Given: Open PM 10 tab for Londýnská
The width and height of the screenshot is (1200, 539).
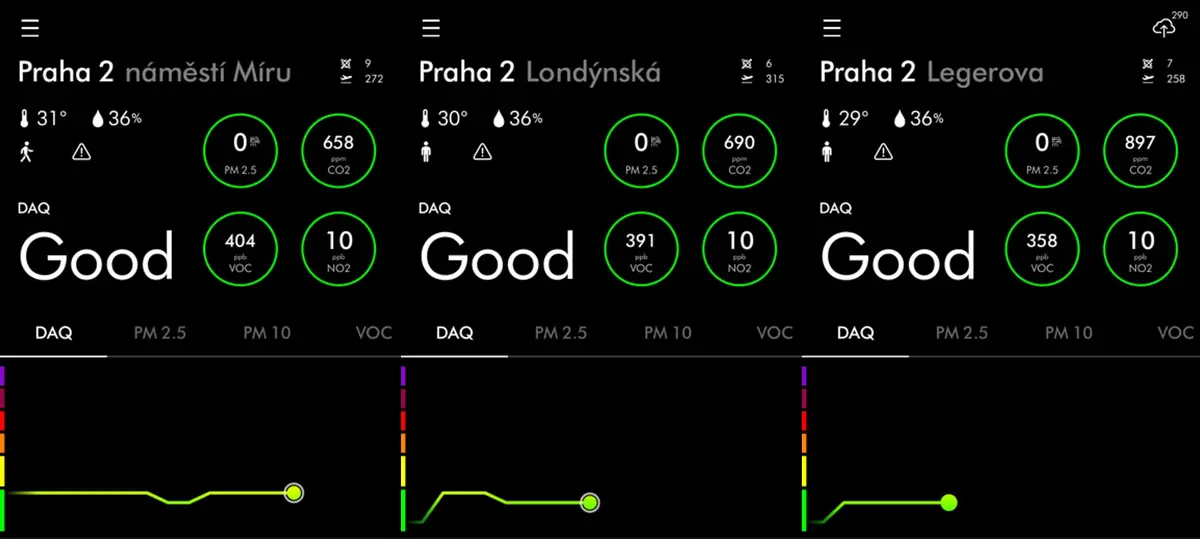Looking at the screenshot, I should pos(667,333).
